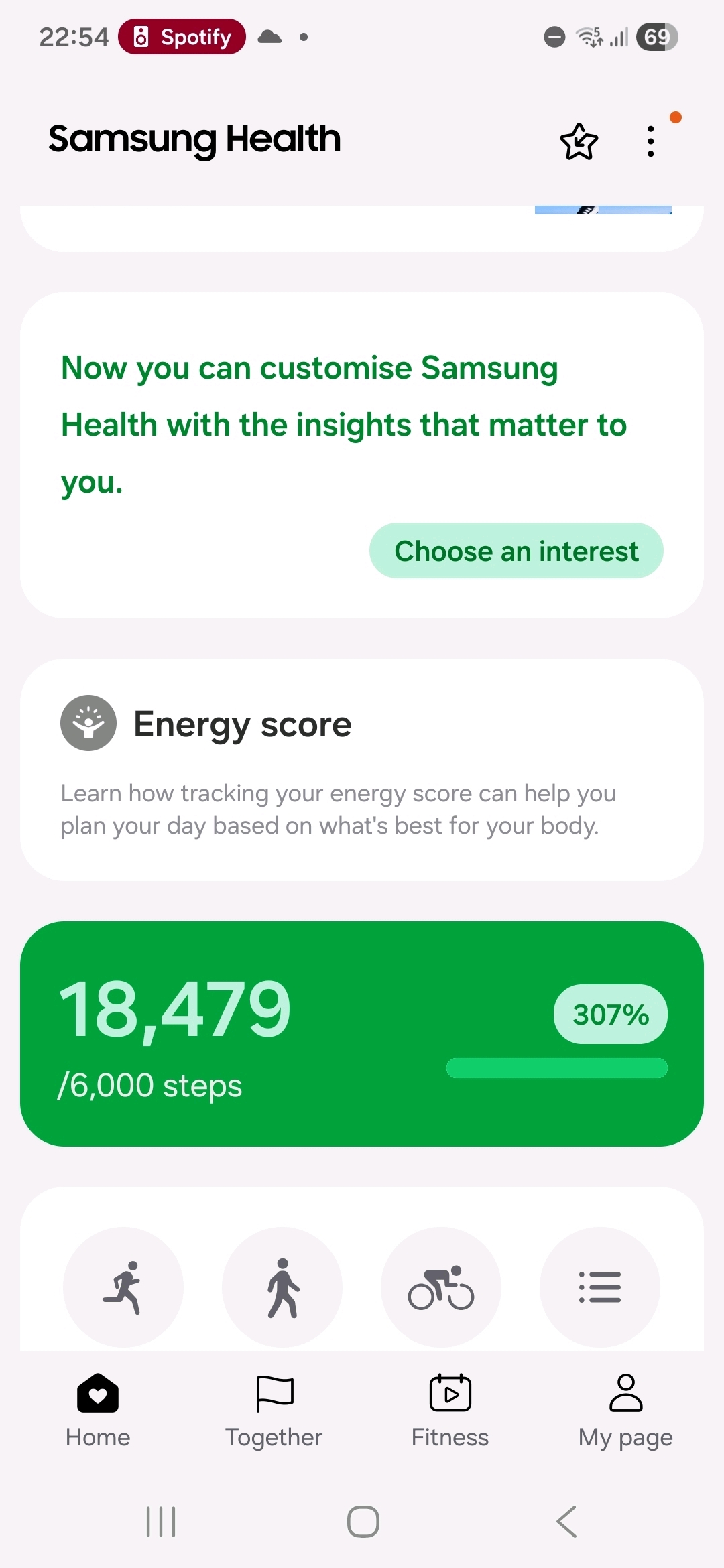Go back with system back button

[566, 1521]
